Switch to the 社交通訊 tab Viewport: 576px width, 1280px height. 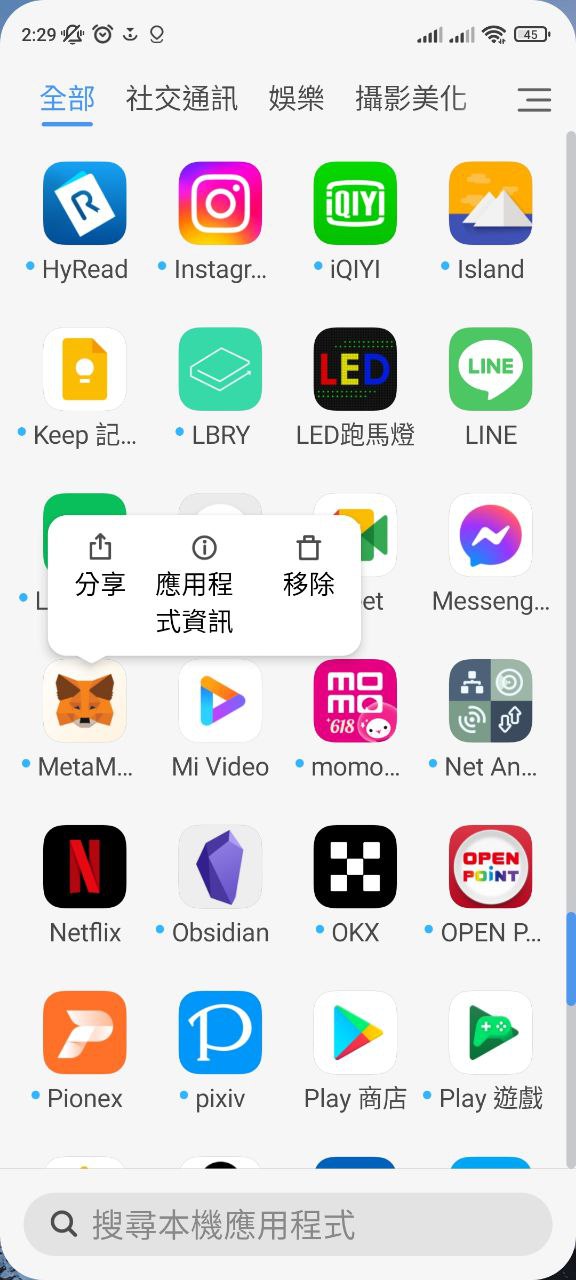[182, 98]
